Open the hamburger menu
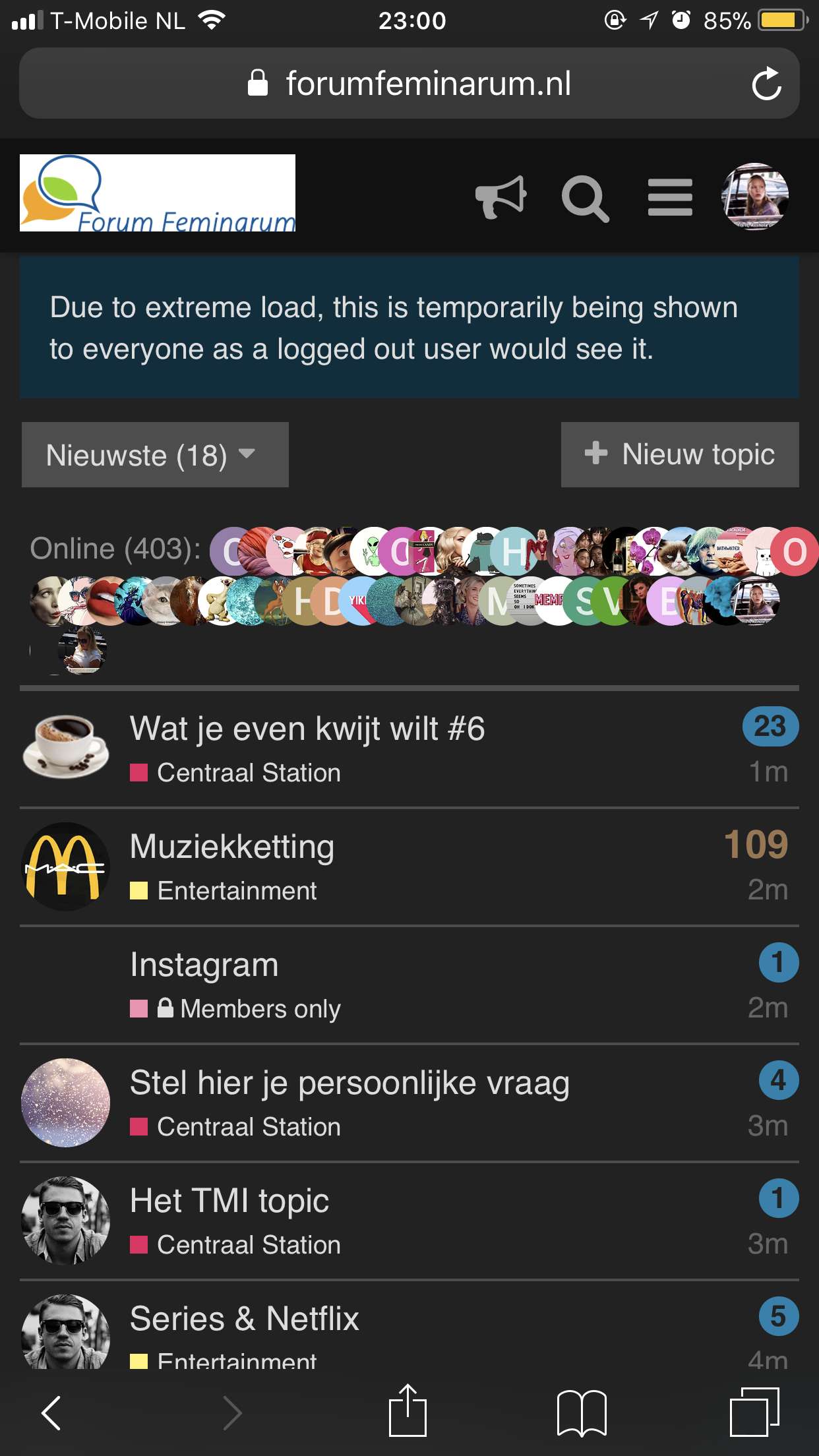 (670, 197)
